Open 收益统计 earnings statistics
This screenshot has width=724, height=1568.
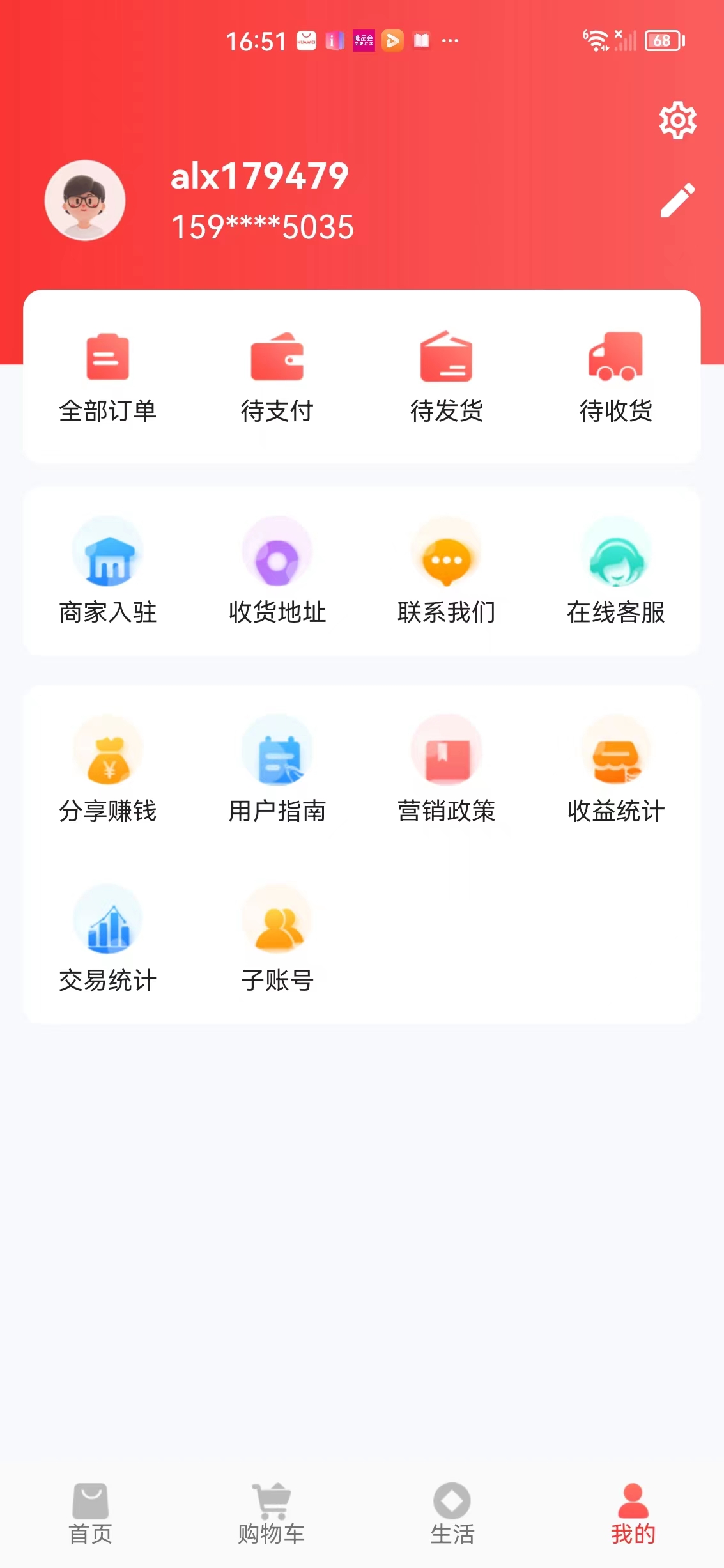(615, 773)
